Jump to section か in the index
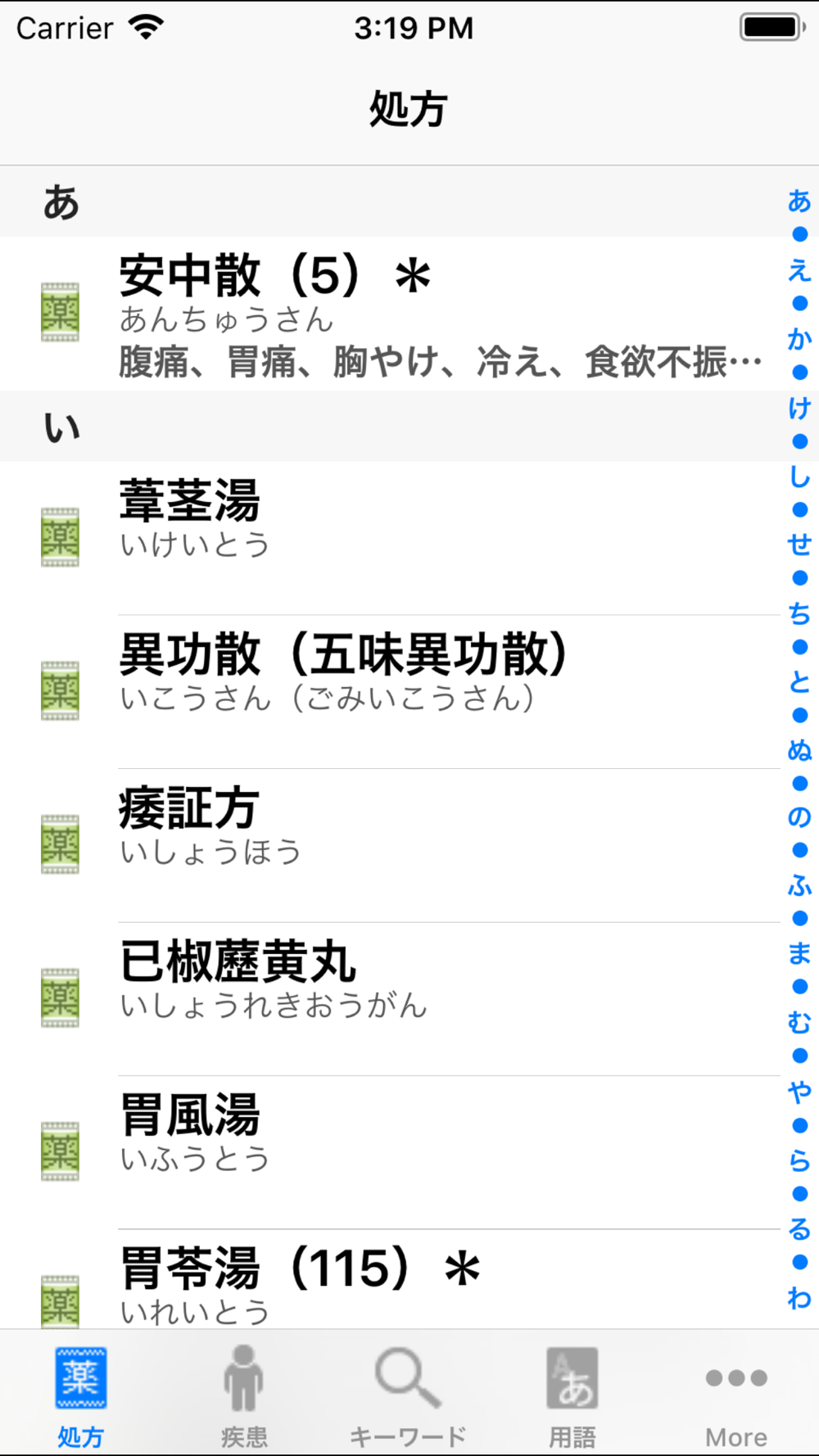 tap(799, 338)
